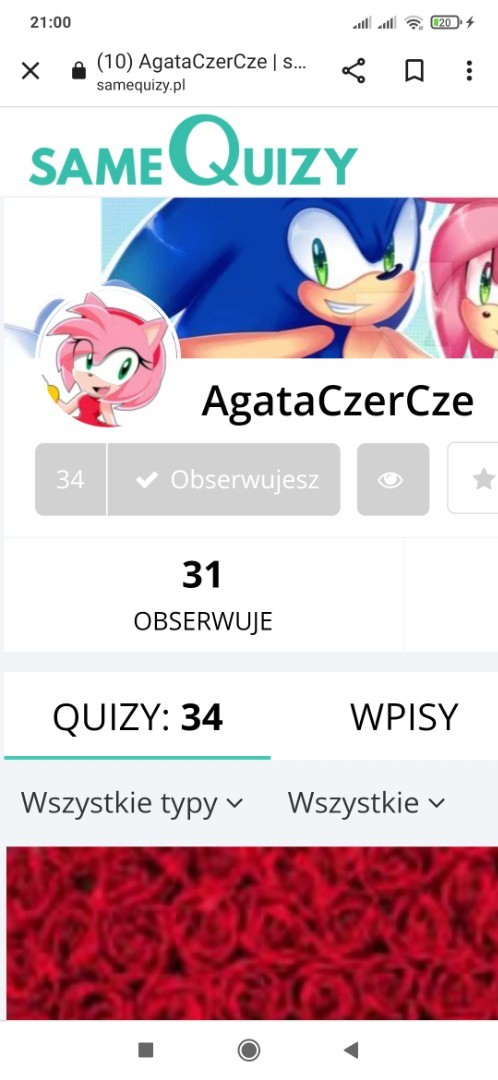The height and width of the screenshot is (1080, 498).
Task: Open AgataCzerCze's profile avatar
Action: click(108, 357)
